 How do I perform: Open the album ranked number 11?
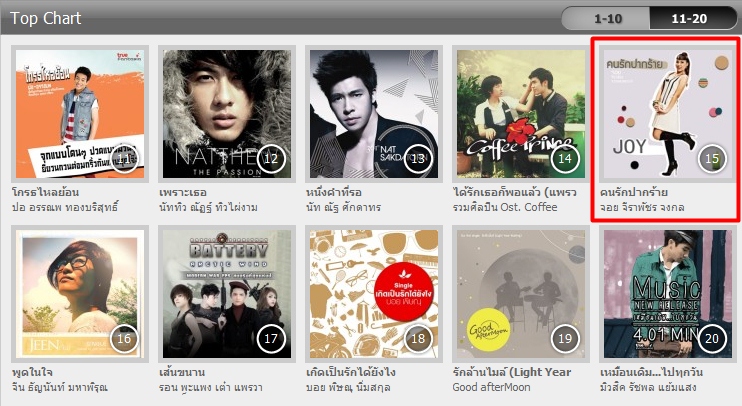[79, 113]
